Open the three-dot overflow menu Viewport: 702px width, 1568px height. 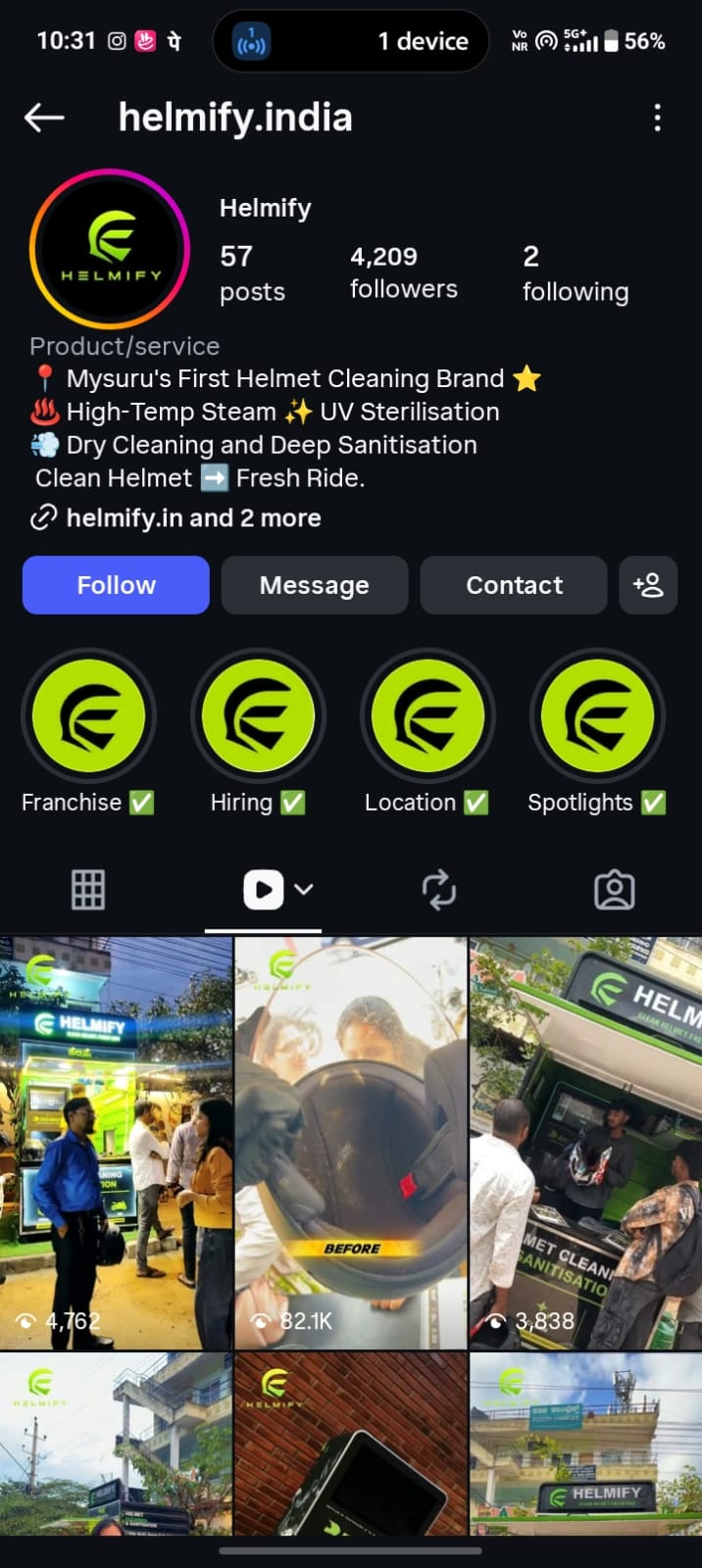[x=657, y=119]
